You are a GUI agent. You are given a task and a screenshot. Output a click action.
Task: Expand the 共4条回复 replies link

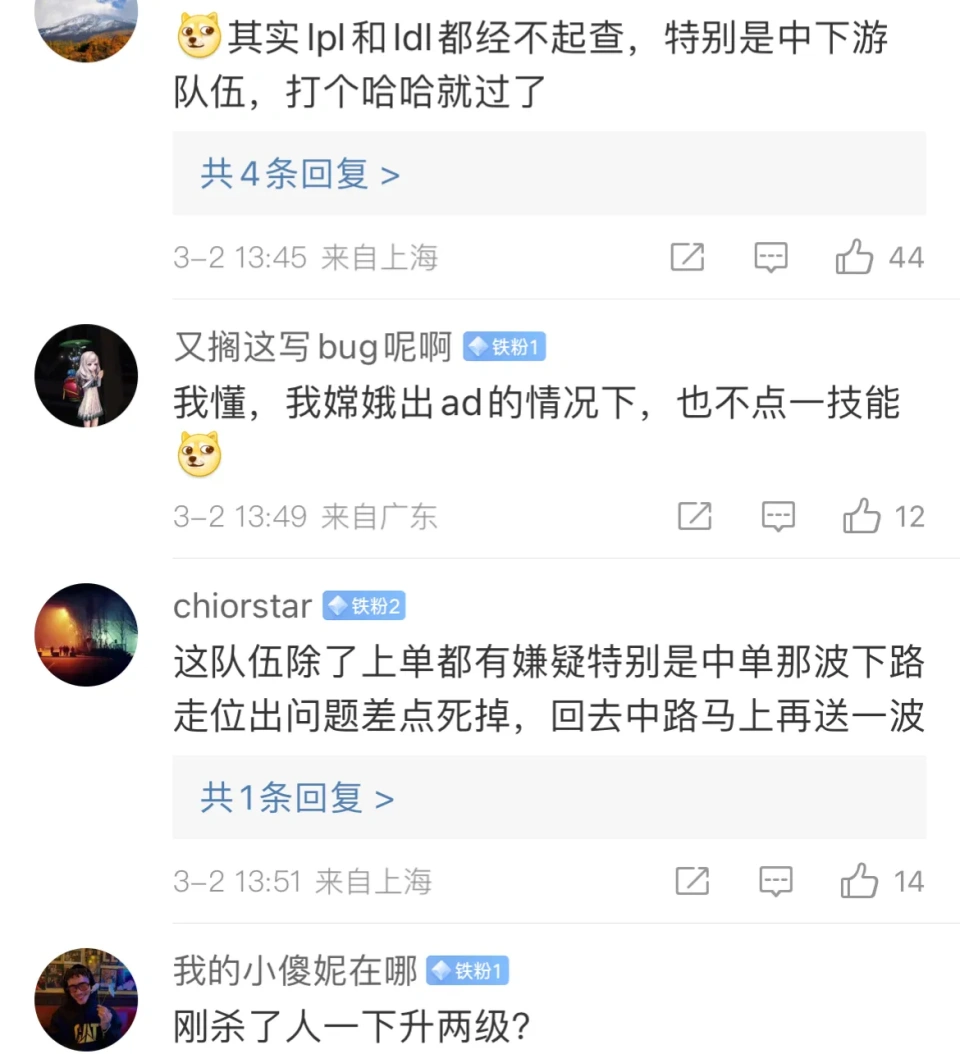[300, 174]
